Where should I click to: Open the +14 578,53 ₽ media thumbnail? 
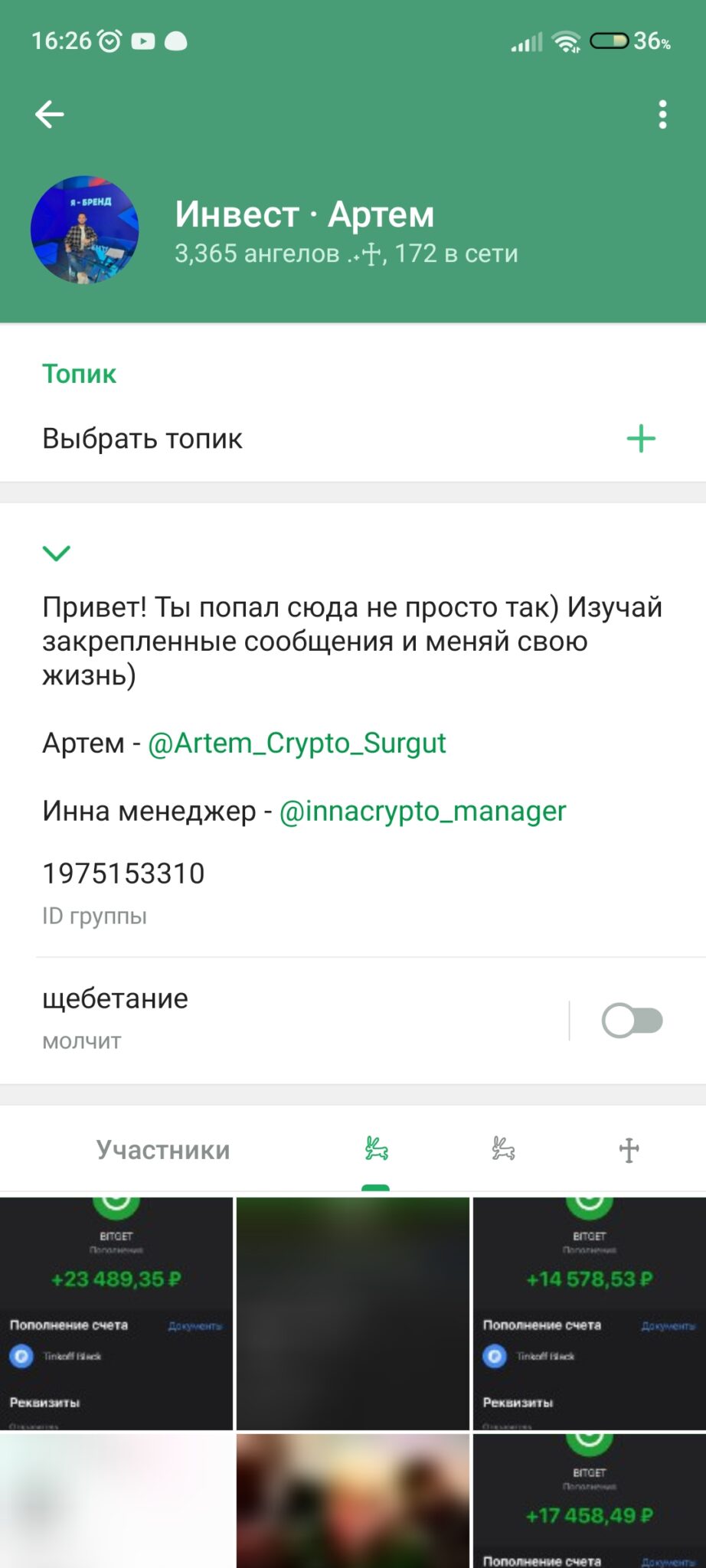[589, 1313]
